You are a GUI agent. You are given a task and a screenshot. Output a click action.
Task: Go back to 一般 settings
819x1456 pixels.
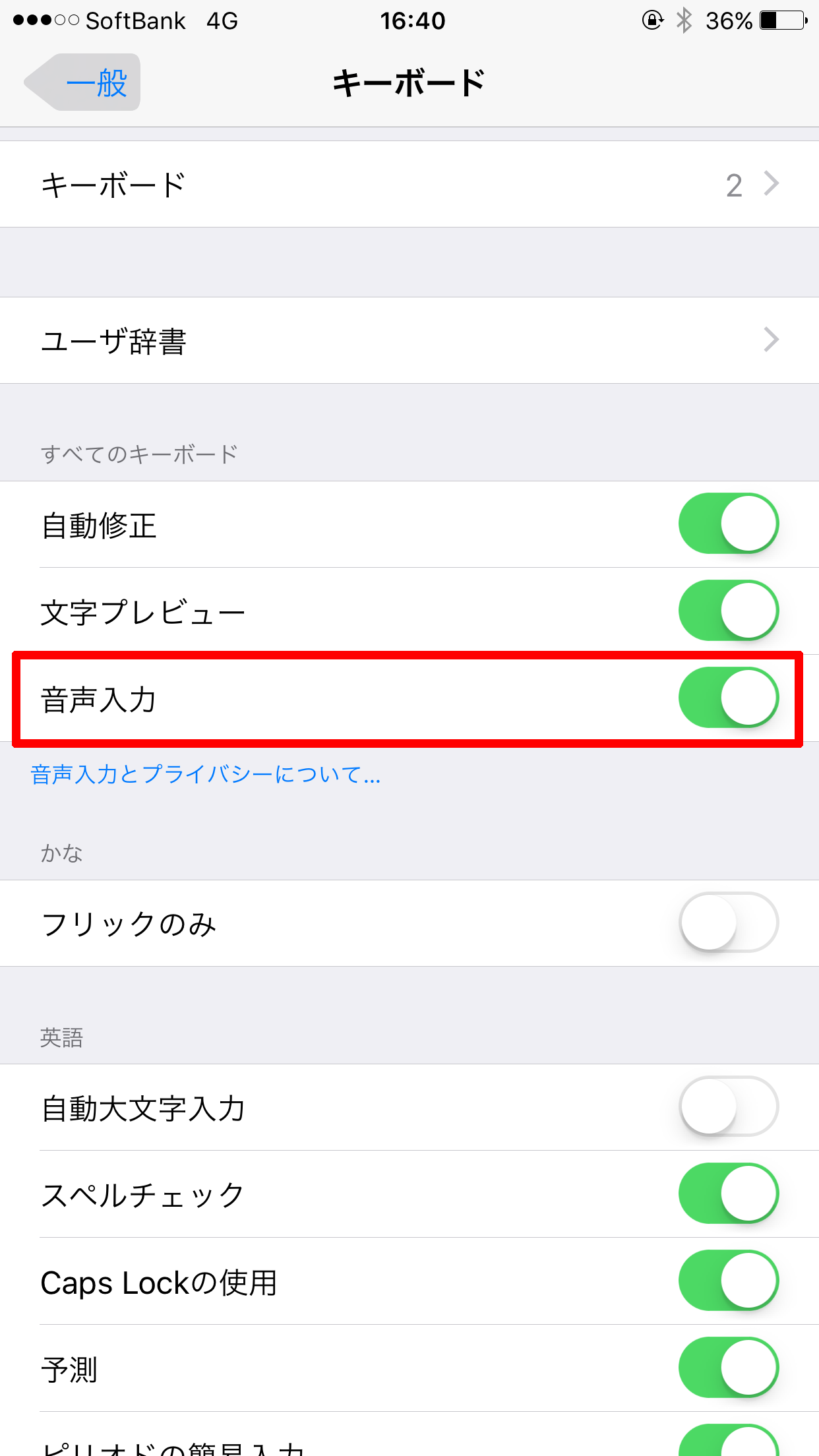click(82, 82)
